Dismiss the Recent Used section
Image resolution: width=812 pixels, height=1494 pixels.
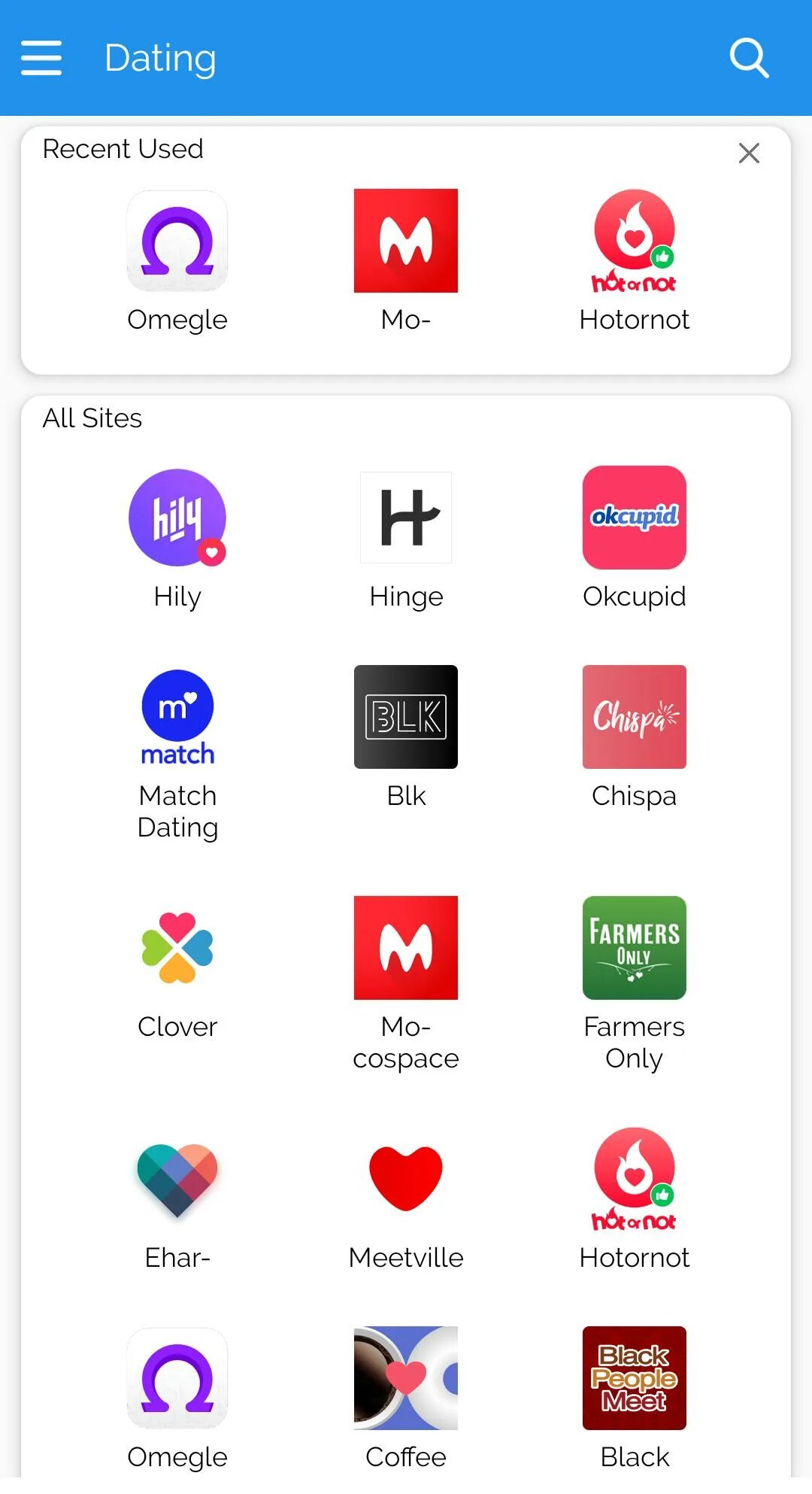(749, 153)
